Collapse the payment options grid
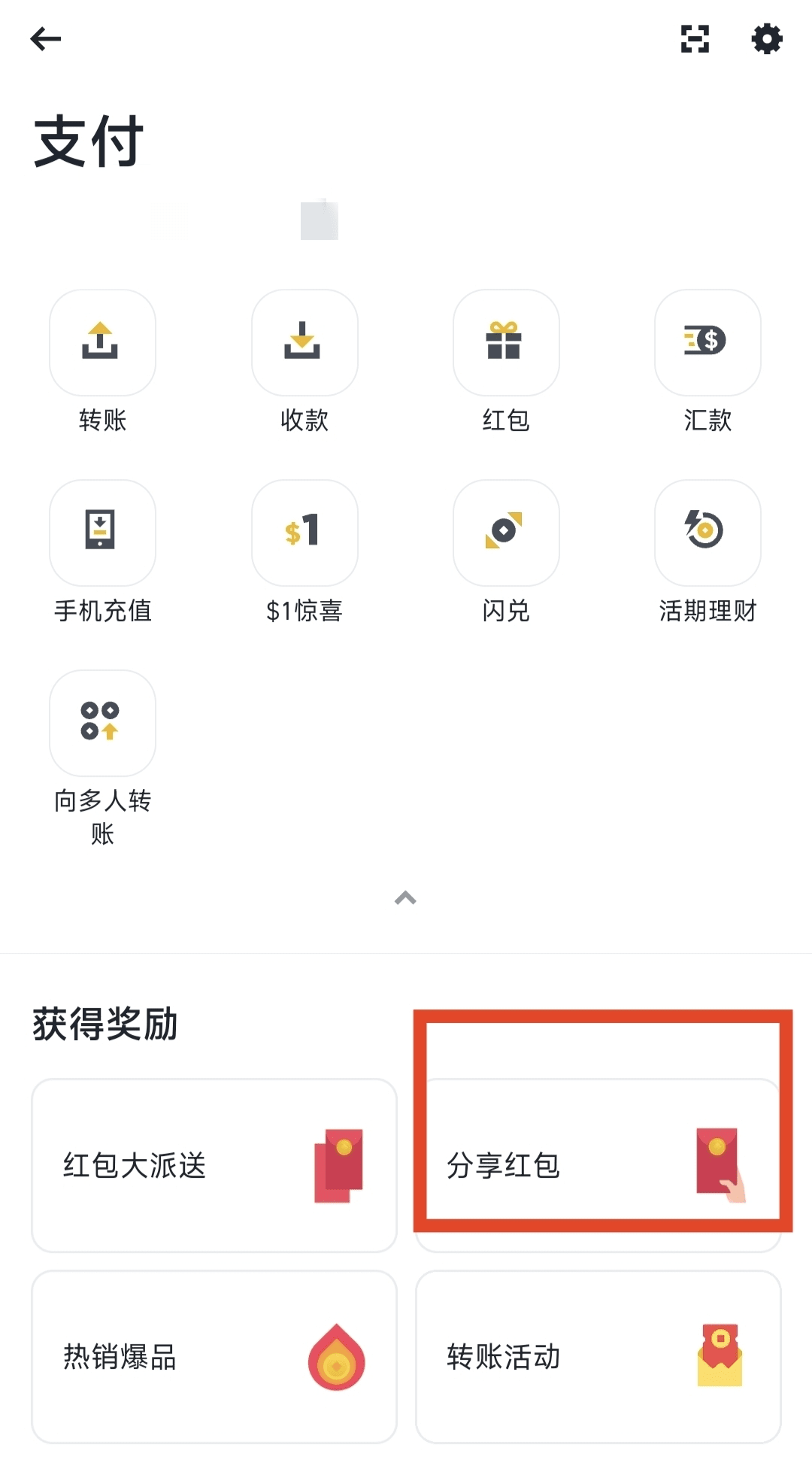 (x=405, y=898)
